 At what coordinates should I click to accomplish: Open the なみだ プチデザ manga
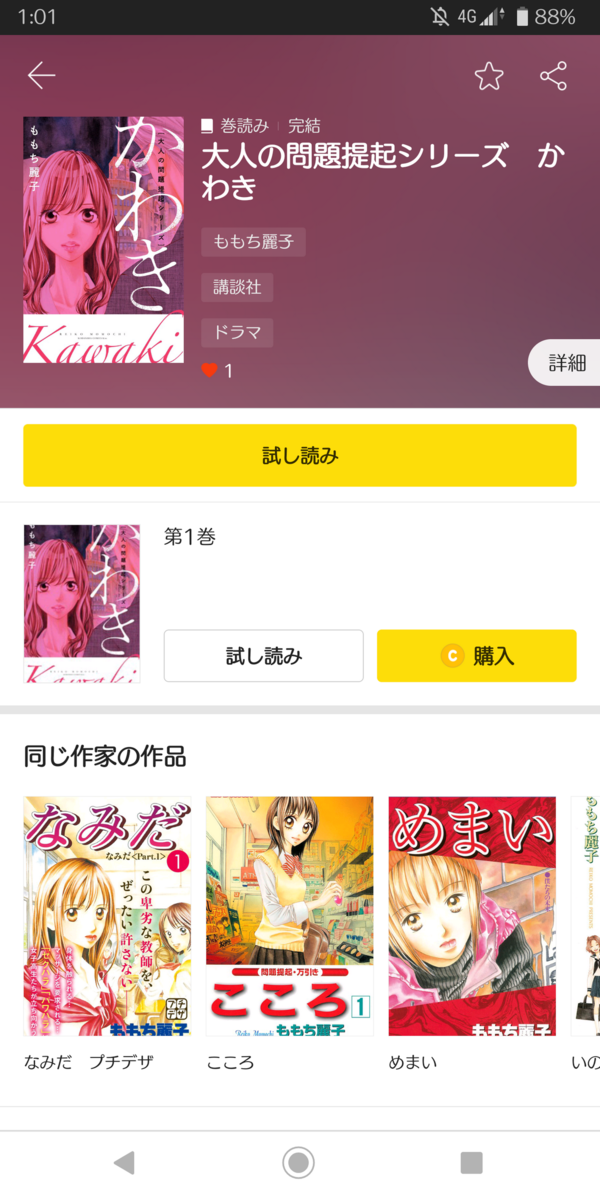(107, 915)
